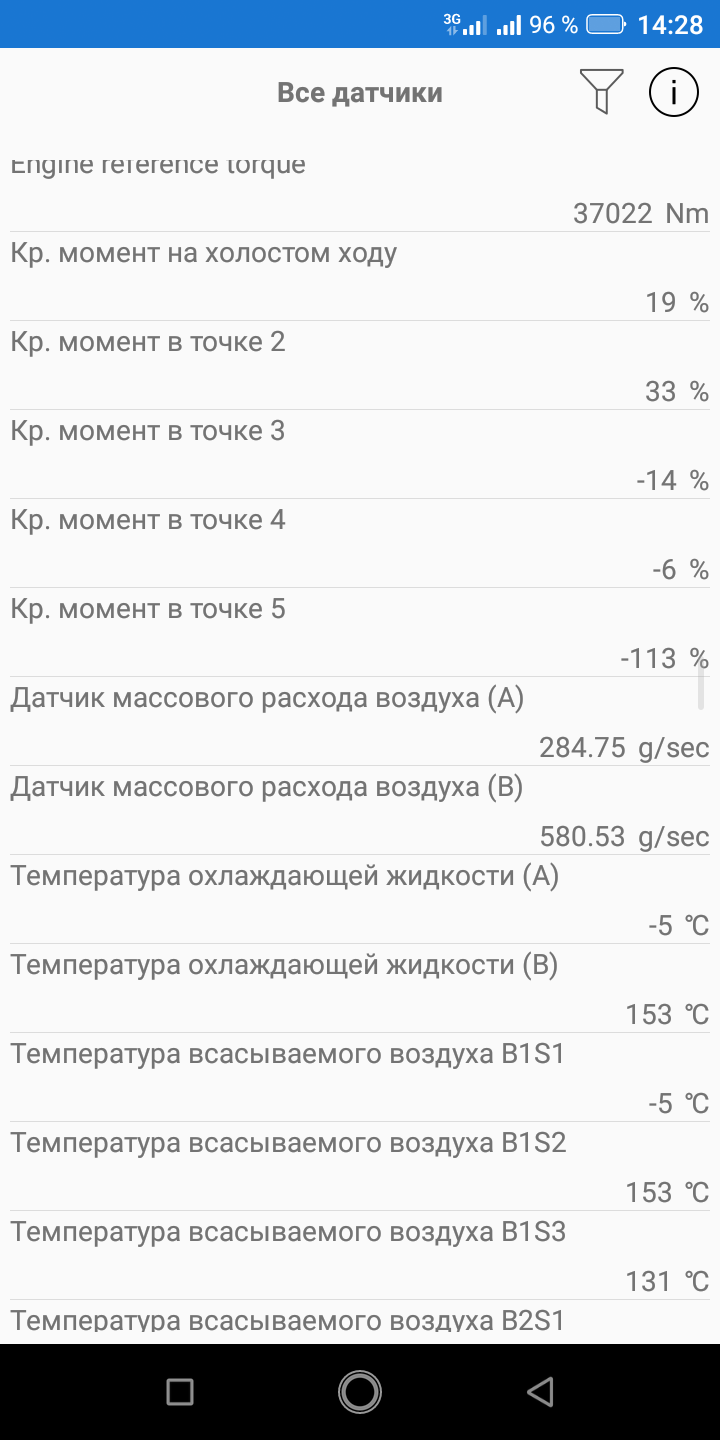
Task: Tap the system home button
Action: (x=360, y=1391)
